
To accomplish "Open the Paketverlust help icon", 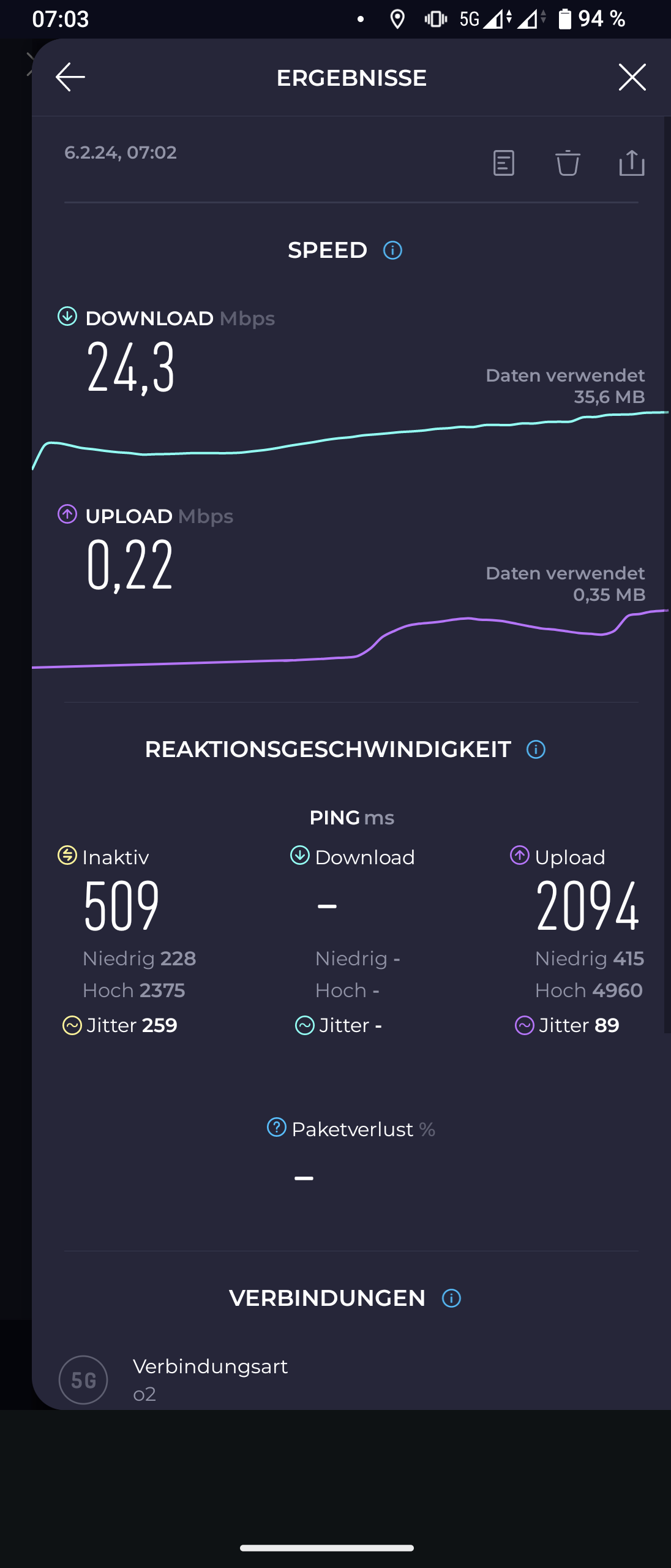I will coord(277,1127).
